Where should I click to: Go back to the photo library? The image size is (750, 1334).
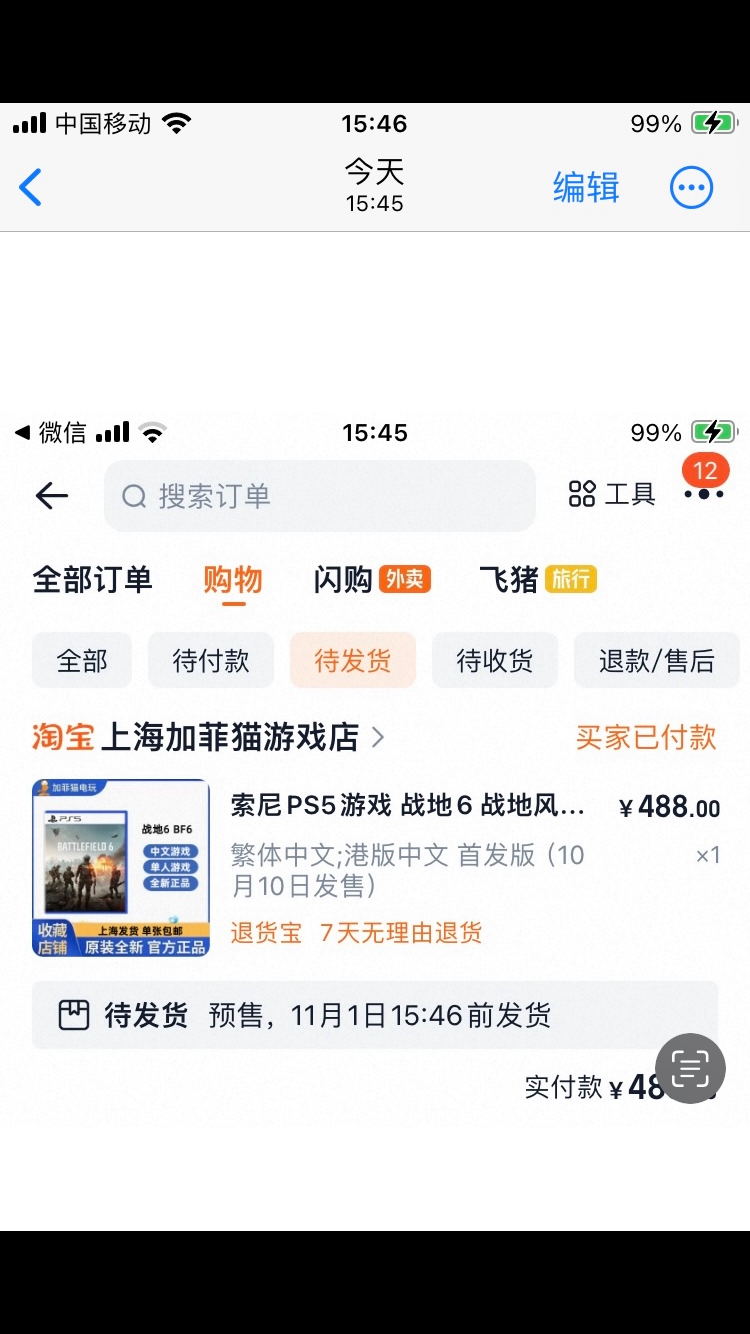coord(32,187)
